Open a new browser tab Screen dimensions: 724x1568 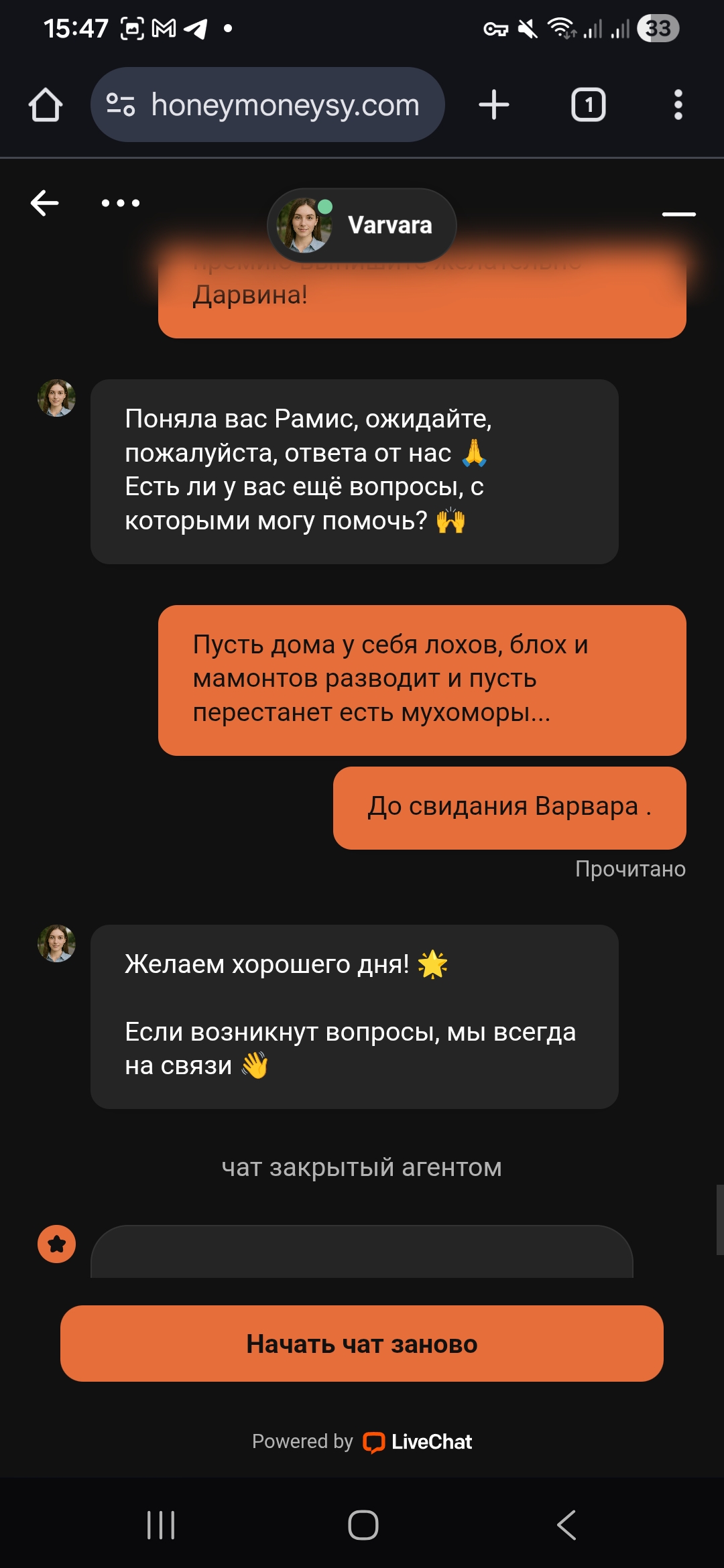coord(494,105)
